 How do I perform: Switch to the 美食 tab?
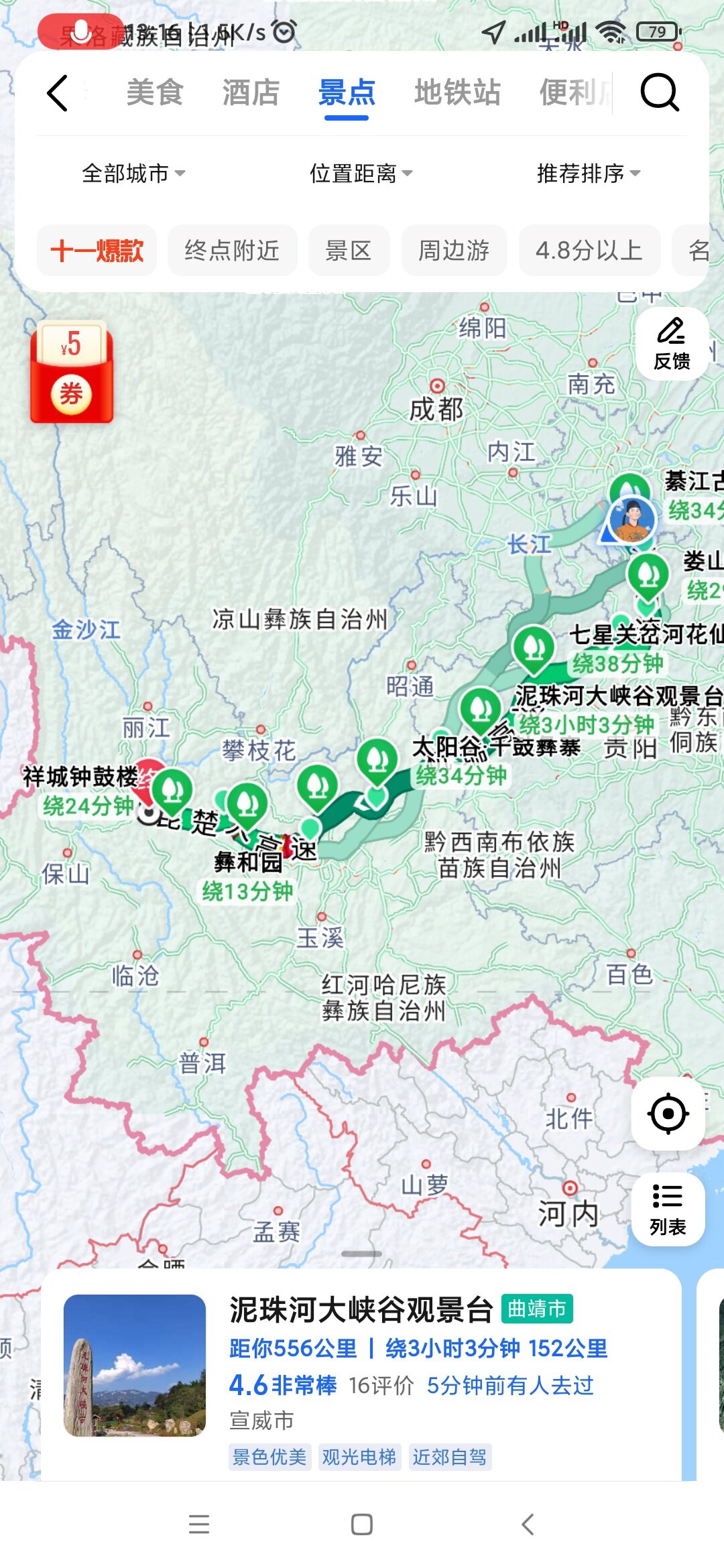click(155, 92)
